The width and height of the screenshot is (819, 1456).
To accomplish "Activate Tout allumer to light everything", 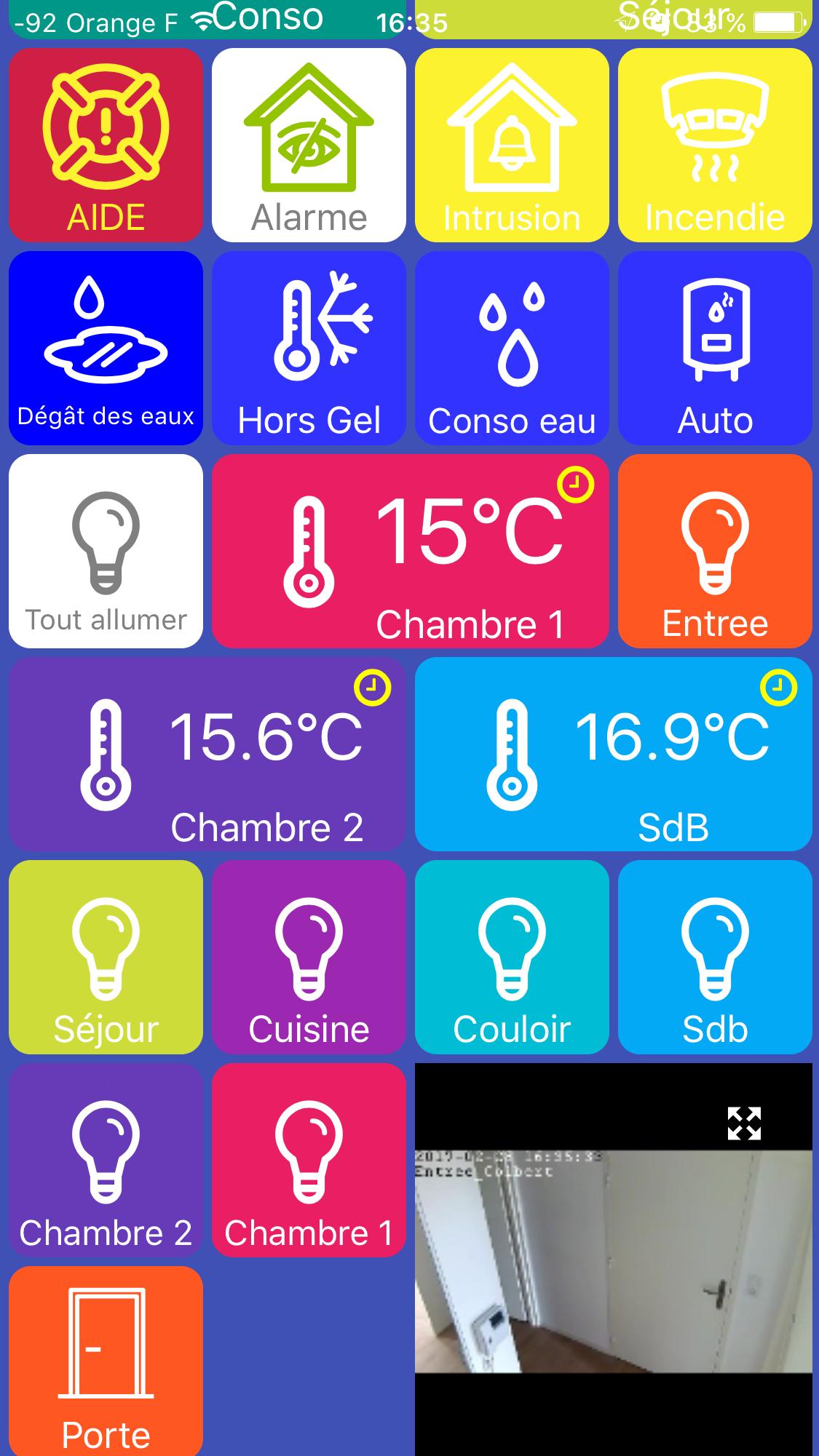I will (x=104, y=553).
